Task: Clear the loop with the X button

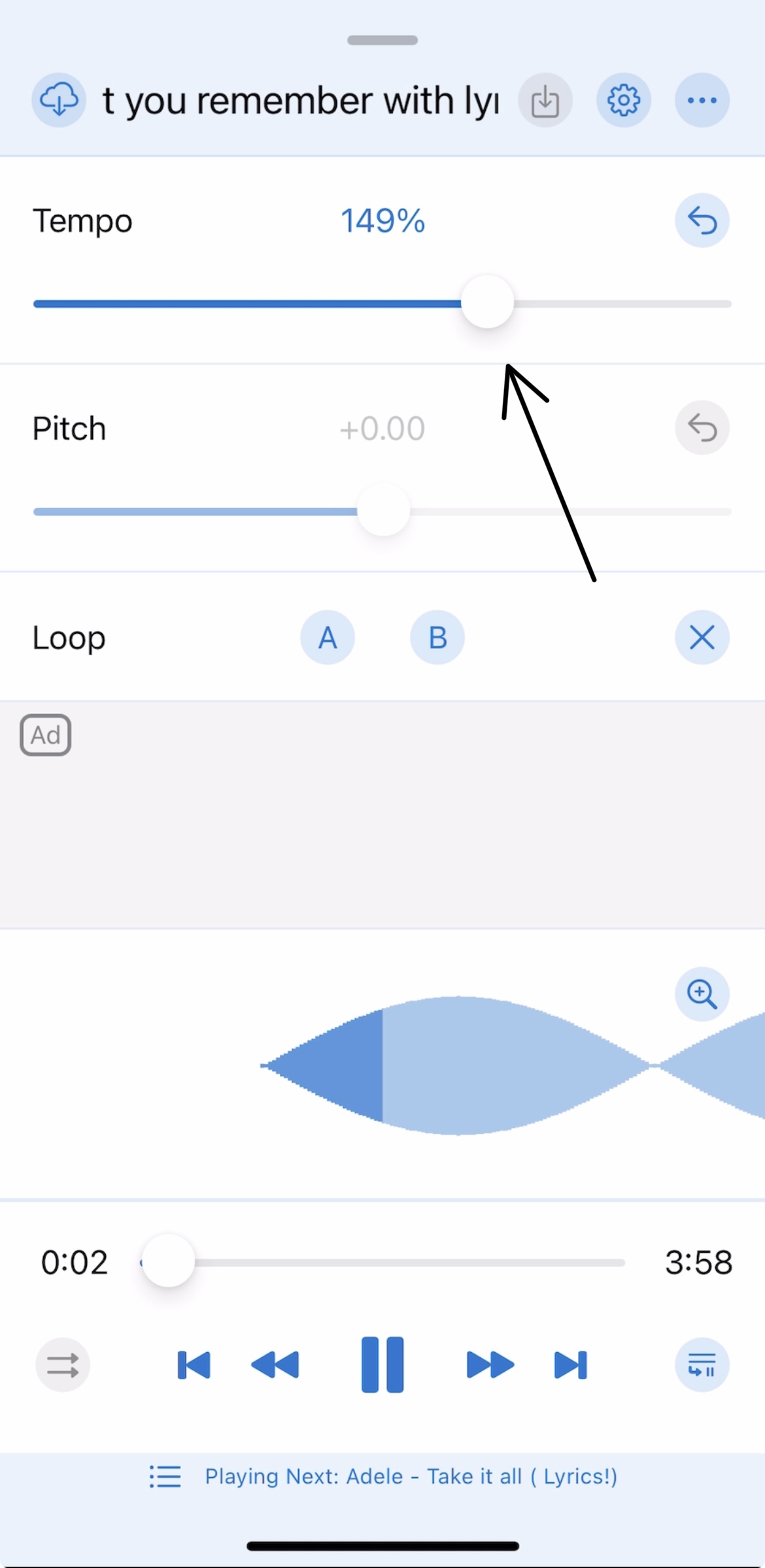Action: coord(702,637)
